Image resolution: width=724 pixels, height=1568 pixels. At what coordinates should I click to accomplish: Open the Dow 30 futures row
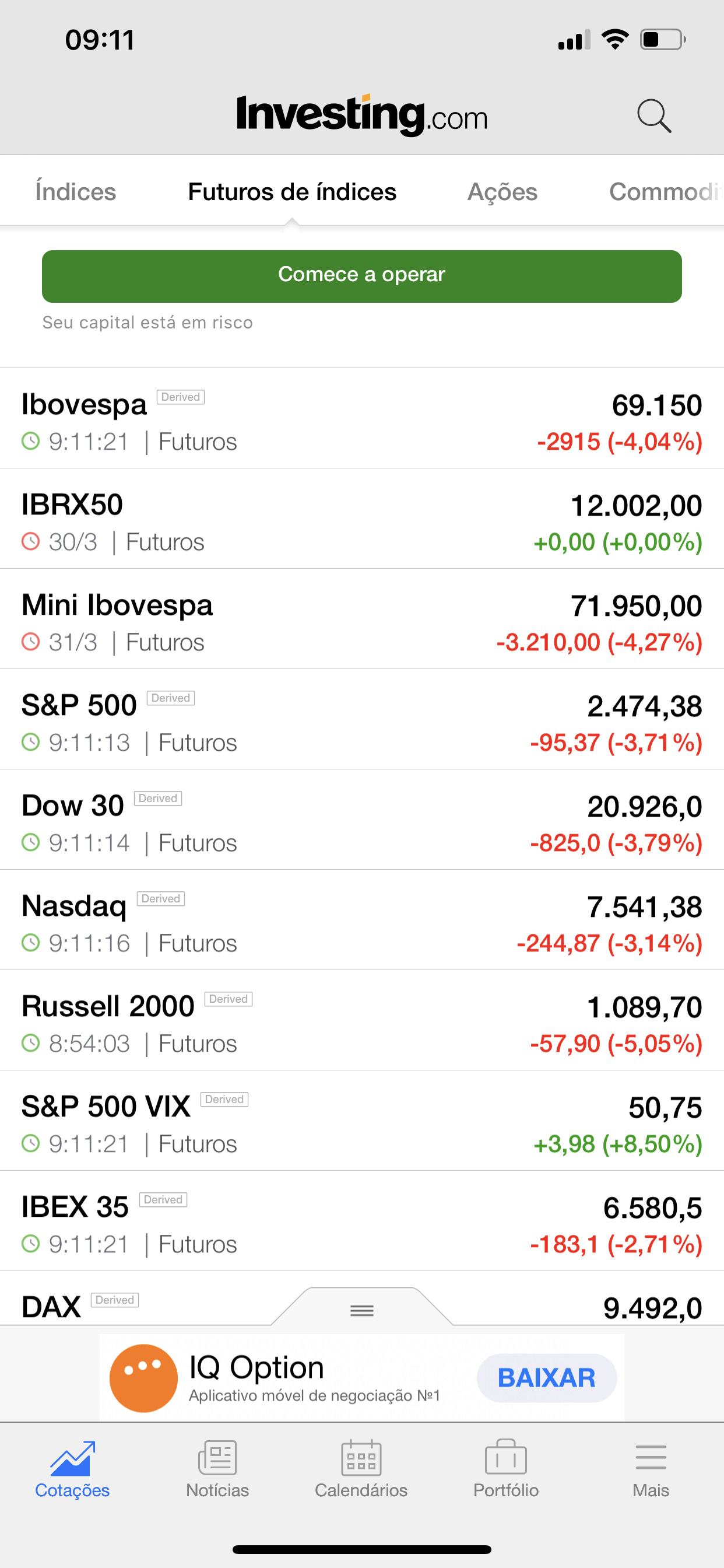coord(362,820)
